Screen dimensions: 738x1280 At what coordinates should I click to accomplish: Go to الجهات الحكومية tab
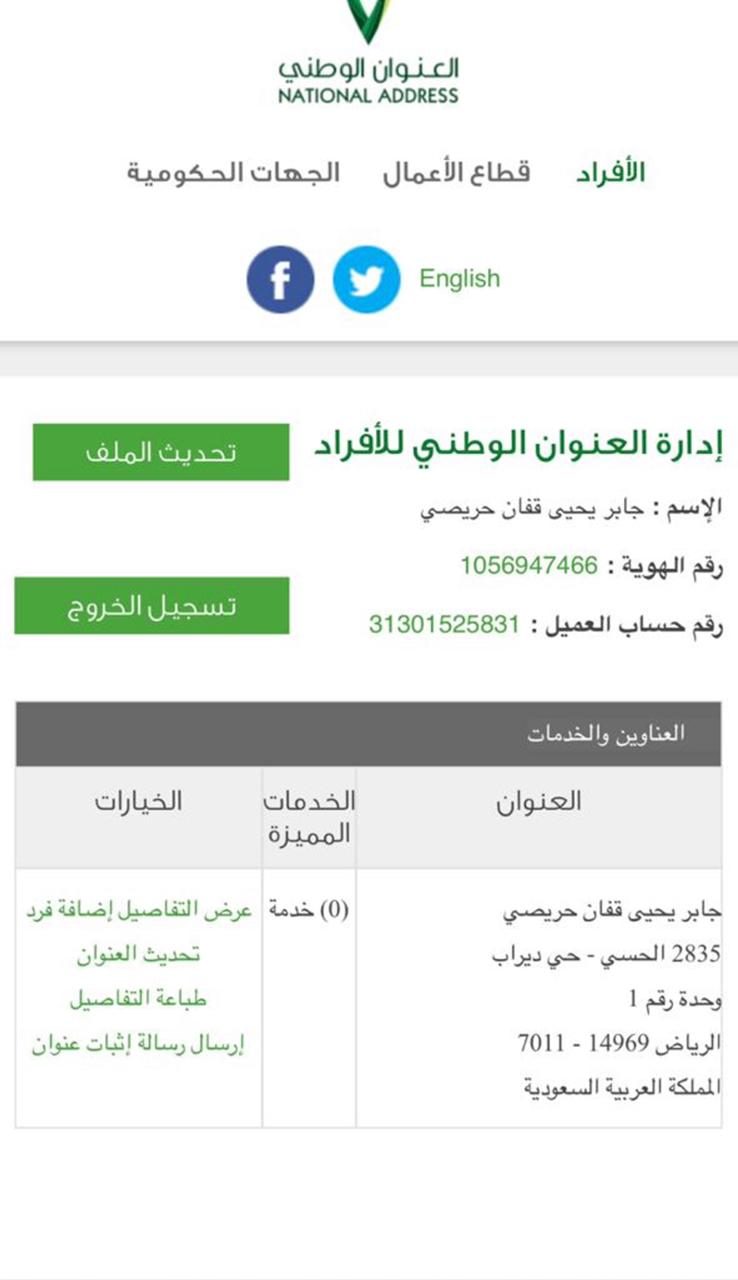pos(233,173)
